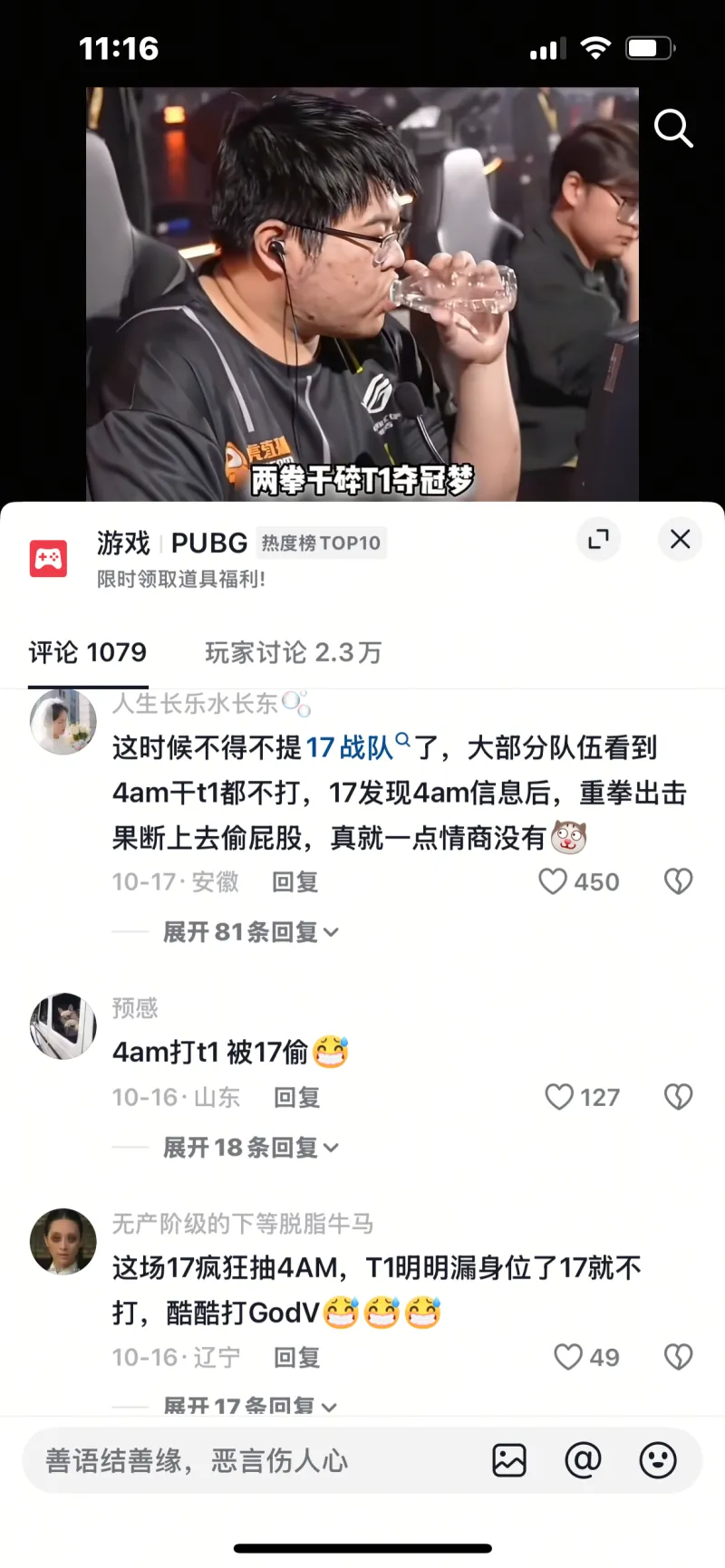Reply to the 10-17 安徽 comment

click(x=295, y=882)
